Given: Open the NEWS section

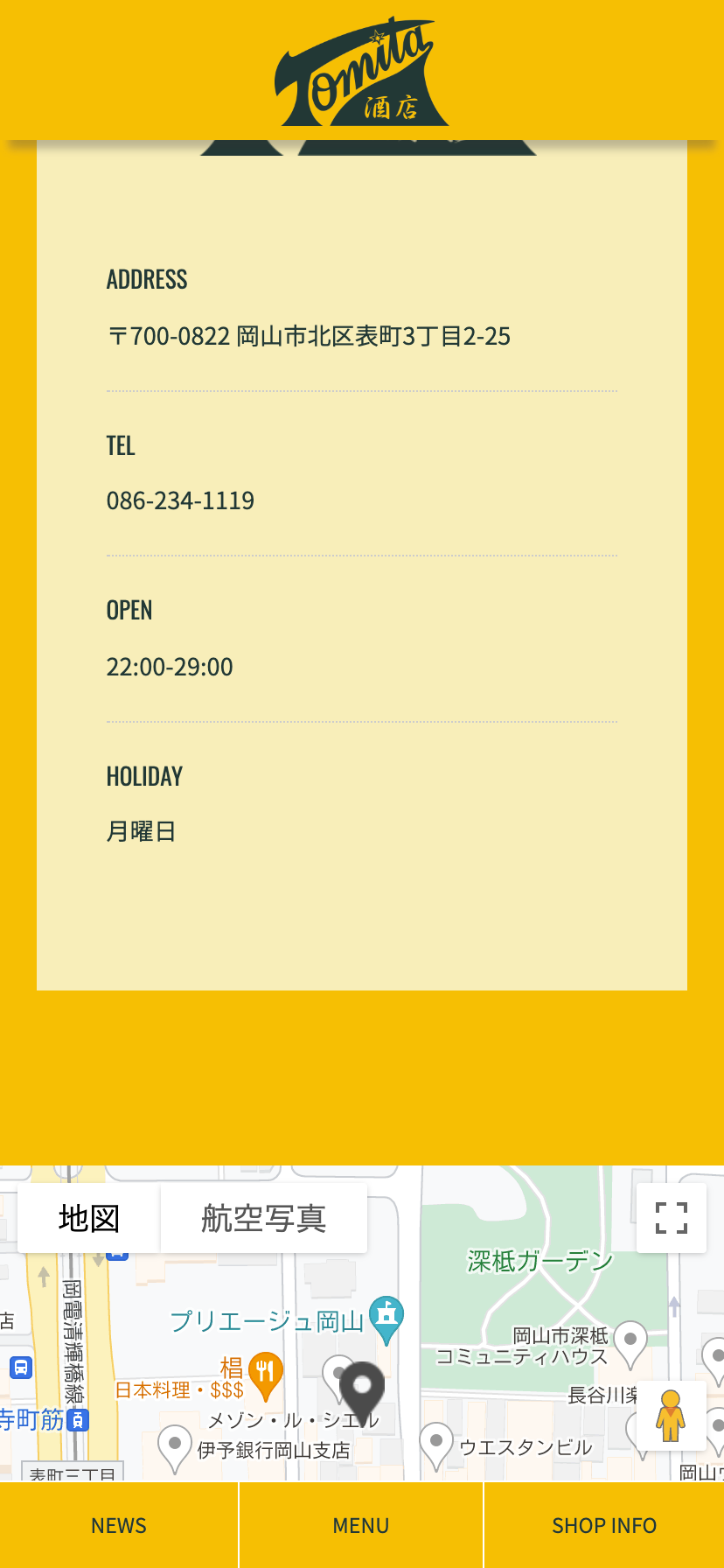Looking at the screenshot, I should 119,1525.
